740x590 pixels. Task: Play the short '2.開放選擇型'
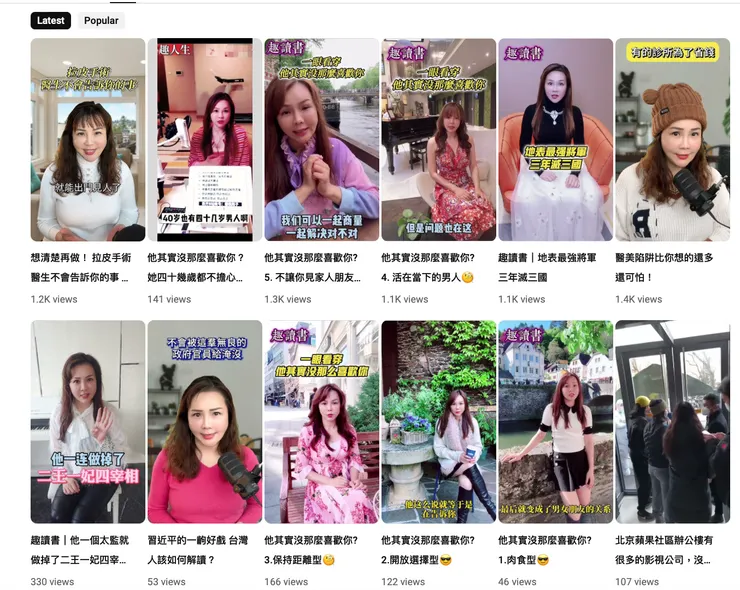pos(438,422)
